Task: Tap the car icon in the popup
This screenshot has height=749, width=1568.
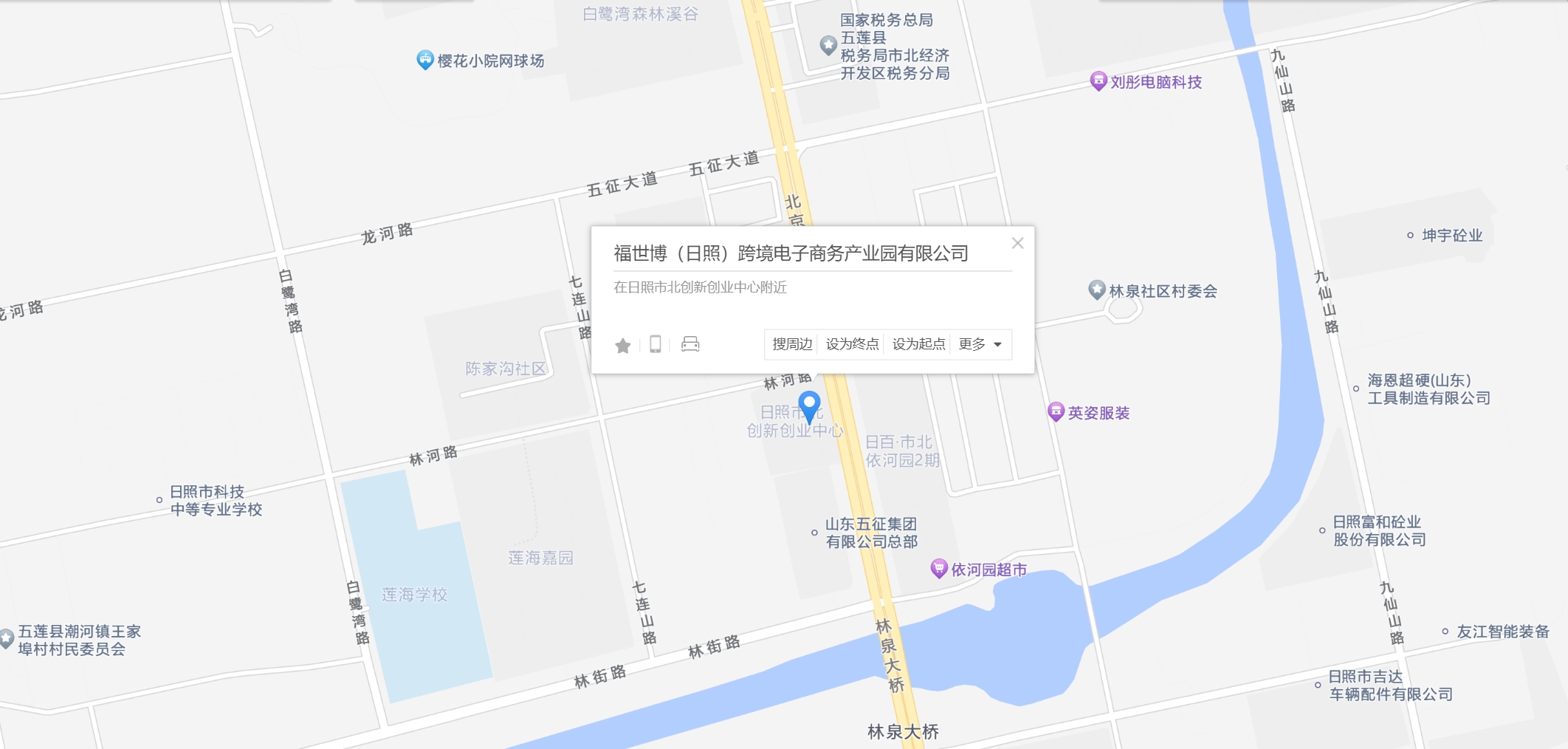Action: pyautogui.click(x=690, y=344)
